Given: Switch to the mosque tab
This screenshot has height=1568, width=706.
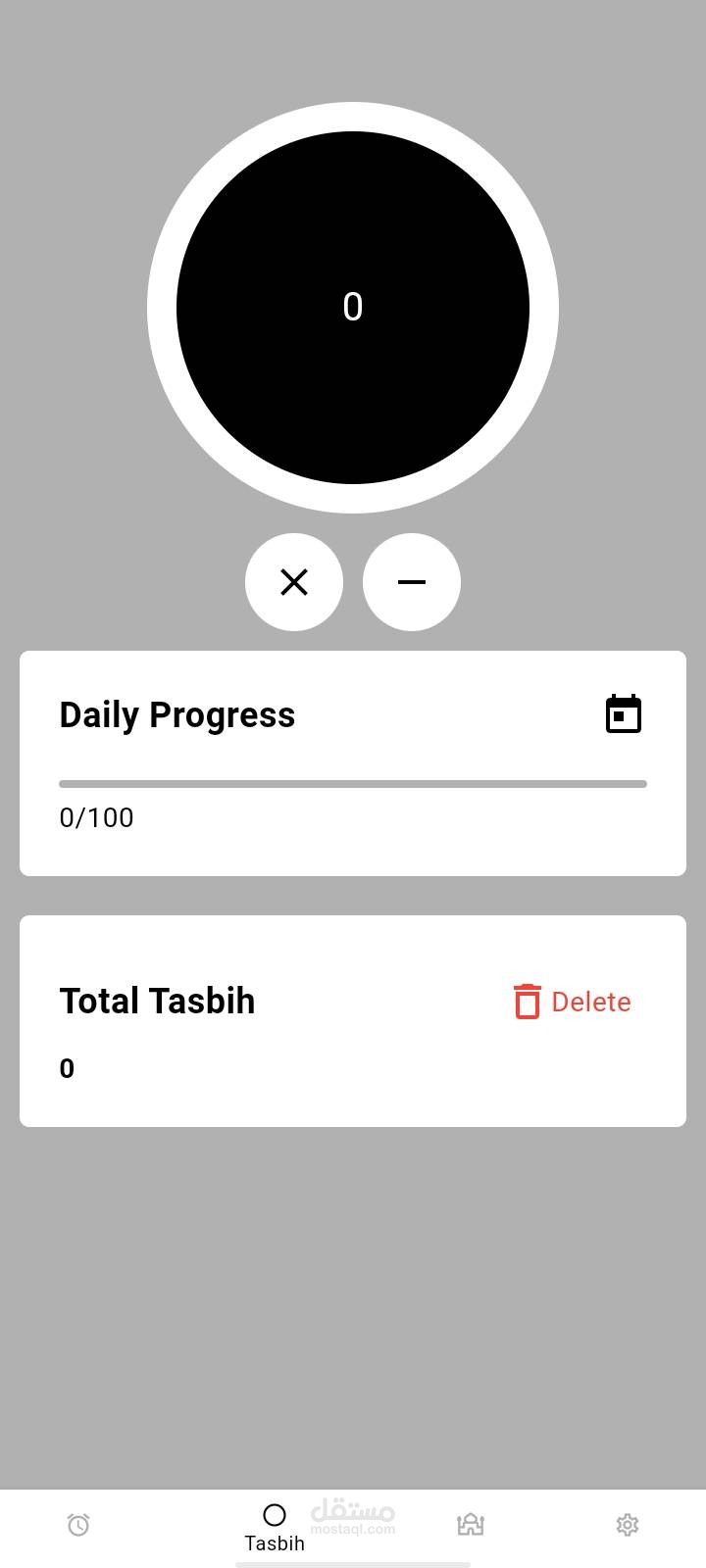Looking at the screenshot, I should 471,1525.
